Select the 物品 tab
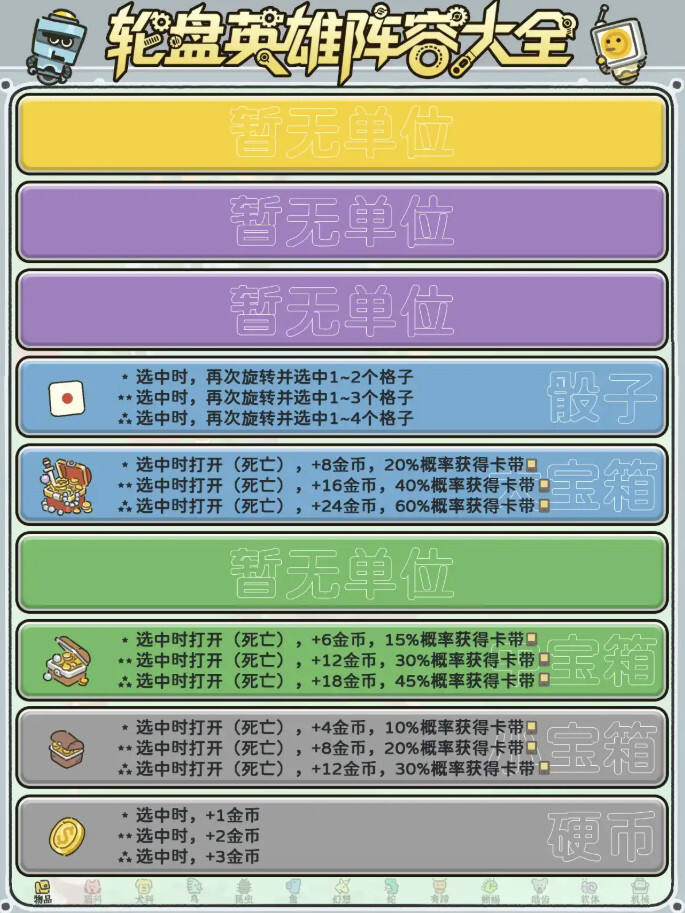Image resolution: width=685 pixels, height=913 pixels. point(42,891)
